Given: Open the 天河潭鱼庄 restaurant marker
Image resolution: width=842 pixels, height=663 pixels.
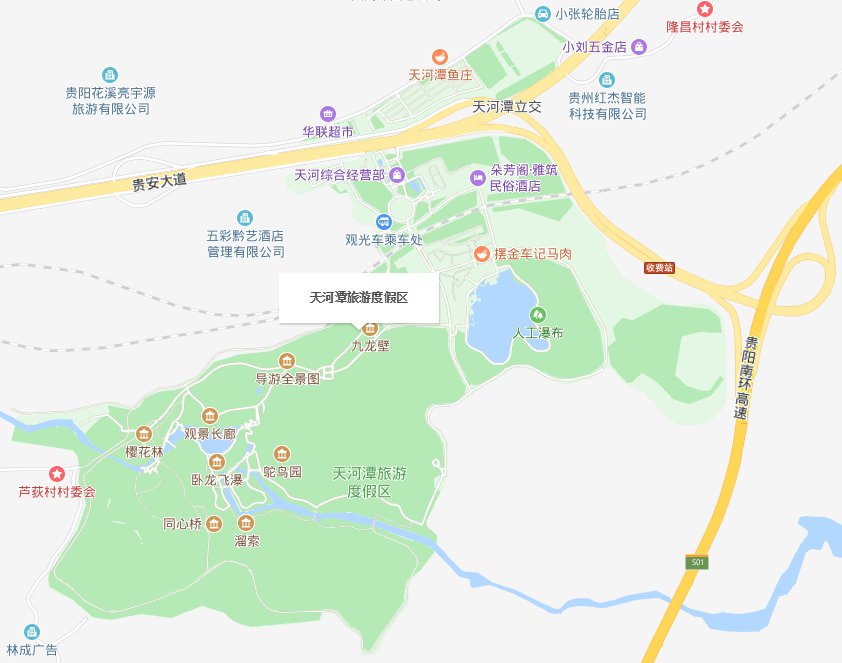Looking at the screenshot, I should 439,57.
